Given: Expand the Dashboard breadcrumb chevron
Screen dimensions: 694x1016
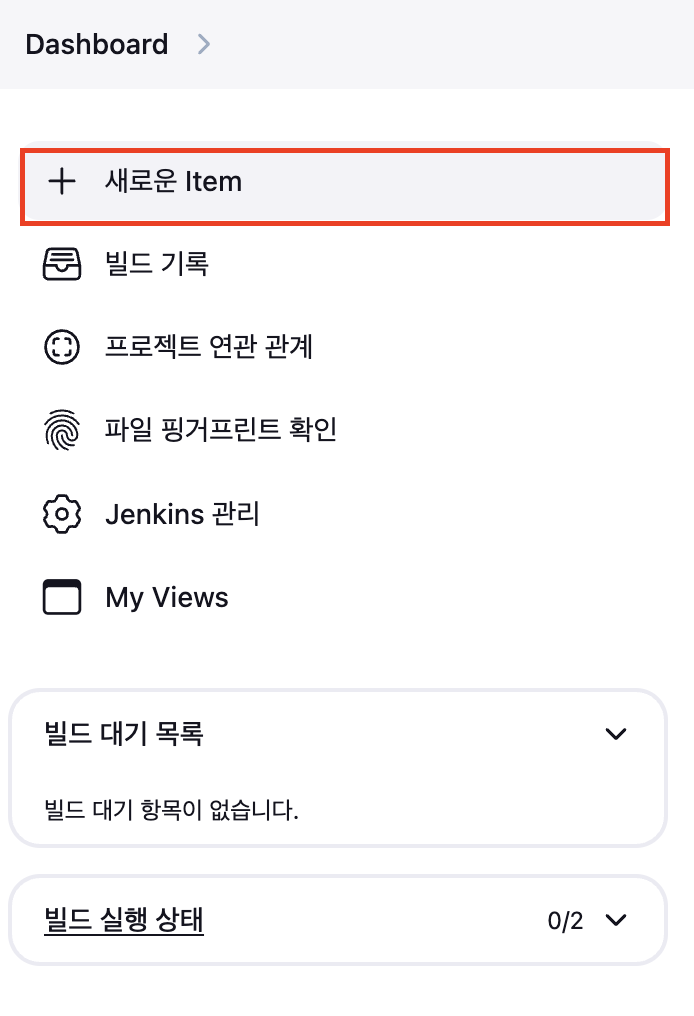Looking at the screenshot, I should tap(204, 44).
